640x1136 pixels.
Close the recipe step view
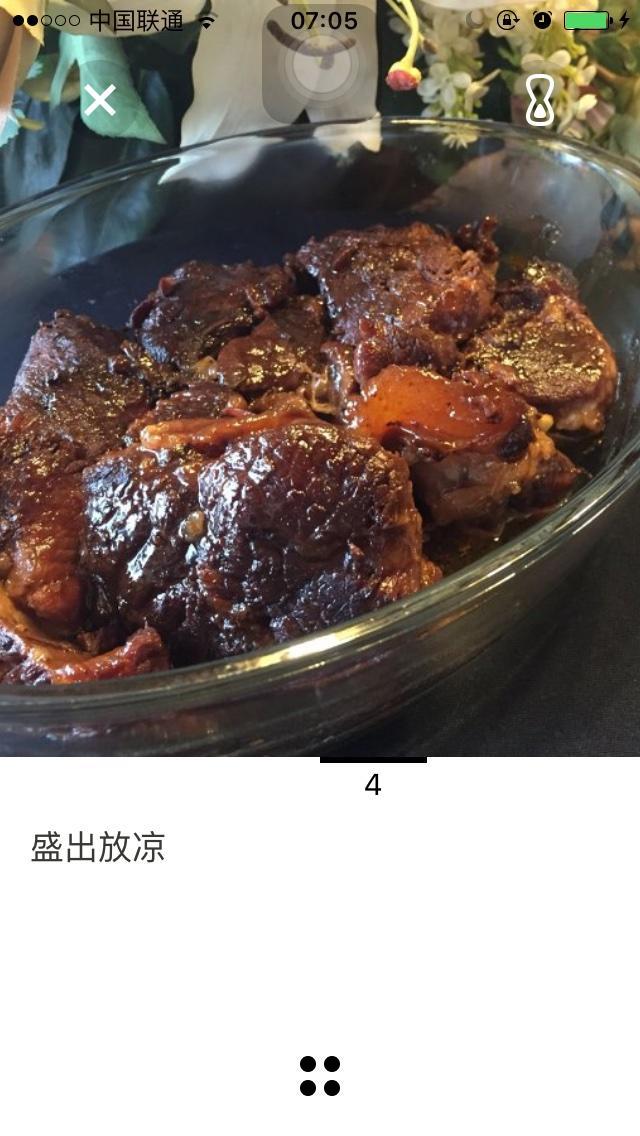pos(100,100)
